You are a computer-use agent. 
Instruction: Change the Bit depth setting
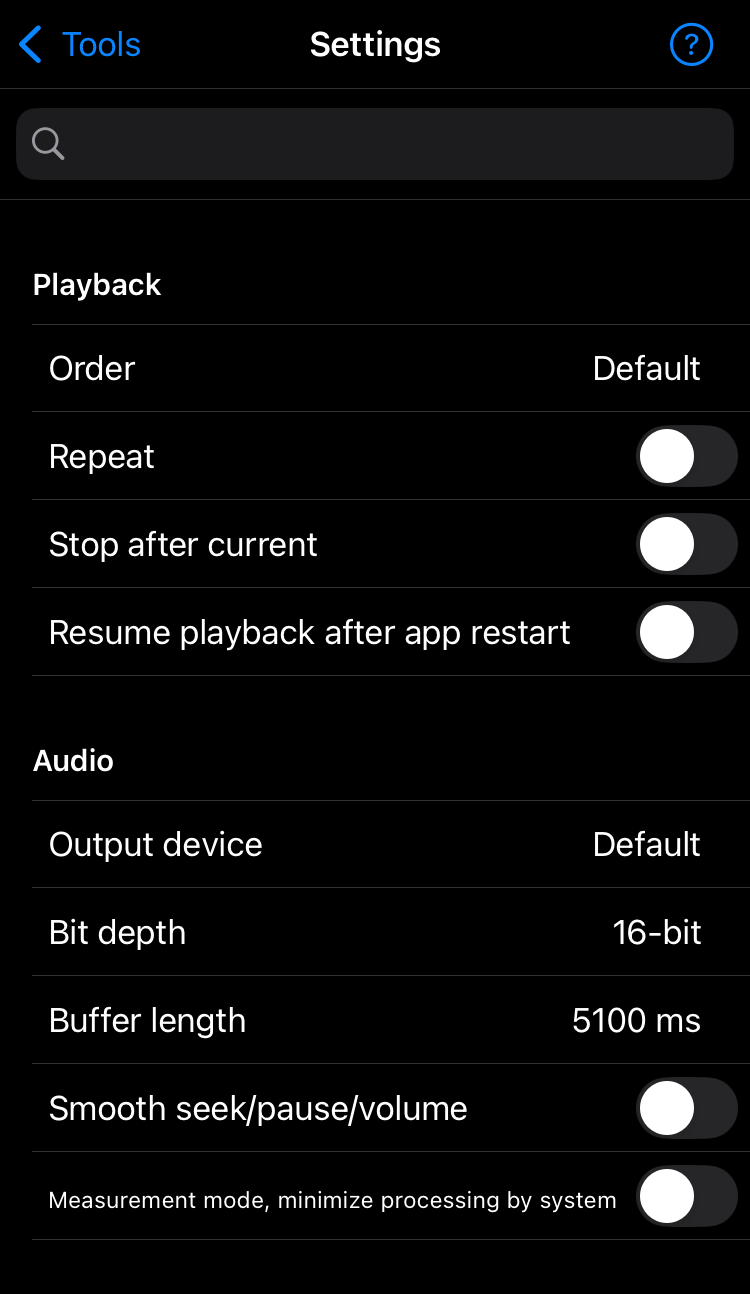375,932
